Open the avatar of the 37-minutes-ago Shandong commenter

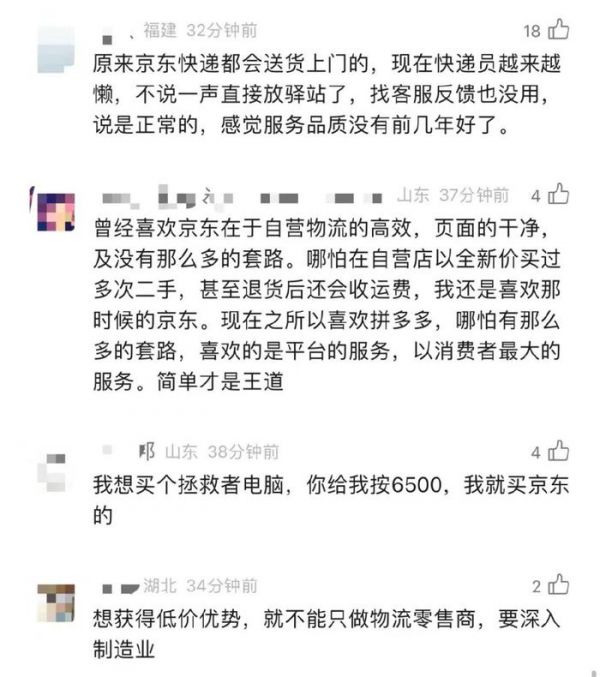click(x=55, y=211)
